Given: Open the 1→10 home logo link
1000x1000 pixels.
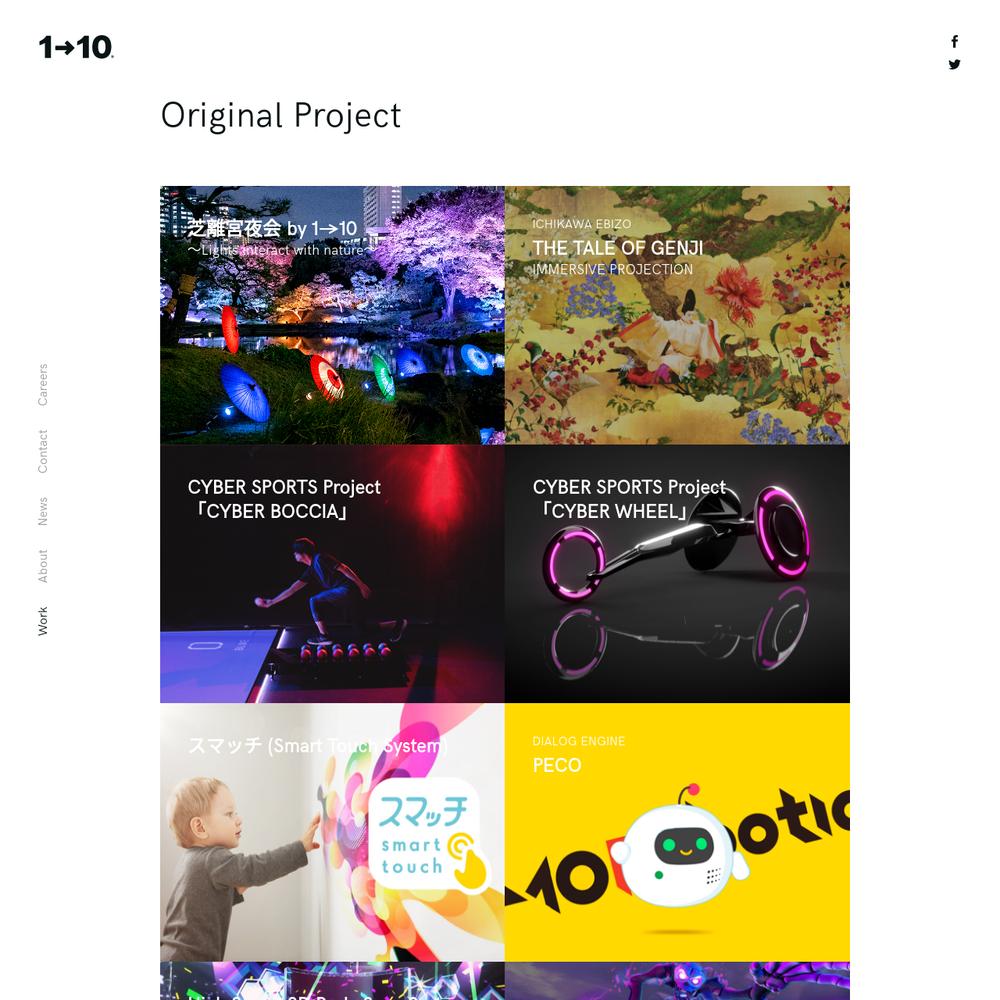Looking at the screenshot, I should tap(76, 47).
